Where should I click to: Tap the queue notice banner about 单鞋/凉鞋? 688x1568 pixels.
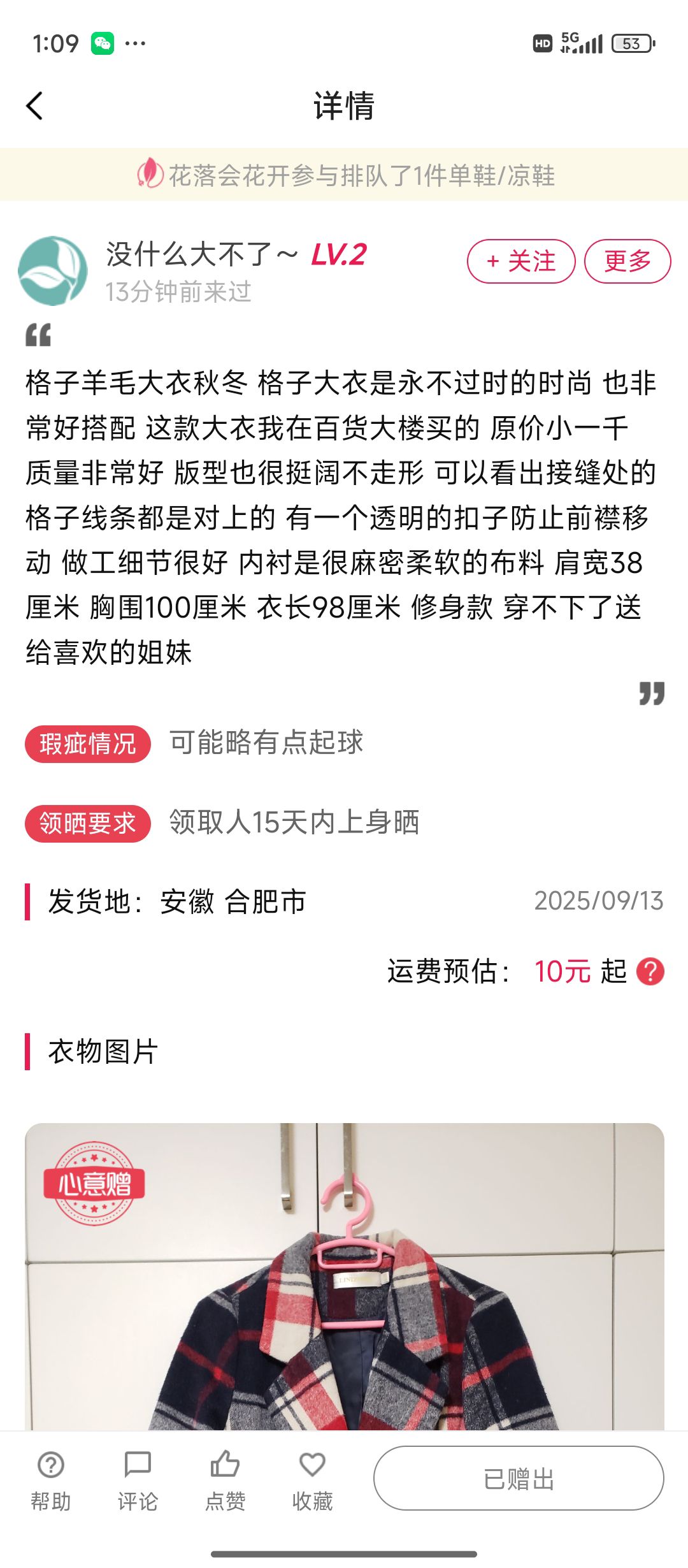[344, 175]
